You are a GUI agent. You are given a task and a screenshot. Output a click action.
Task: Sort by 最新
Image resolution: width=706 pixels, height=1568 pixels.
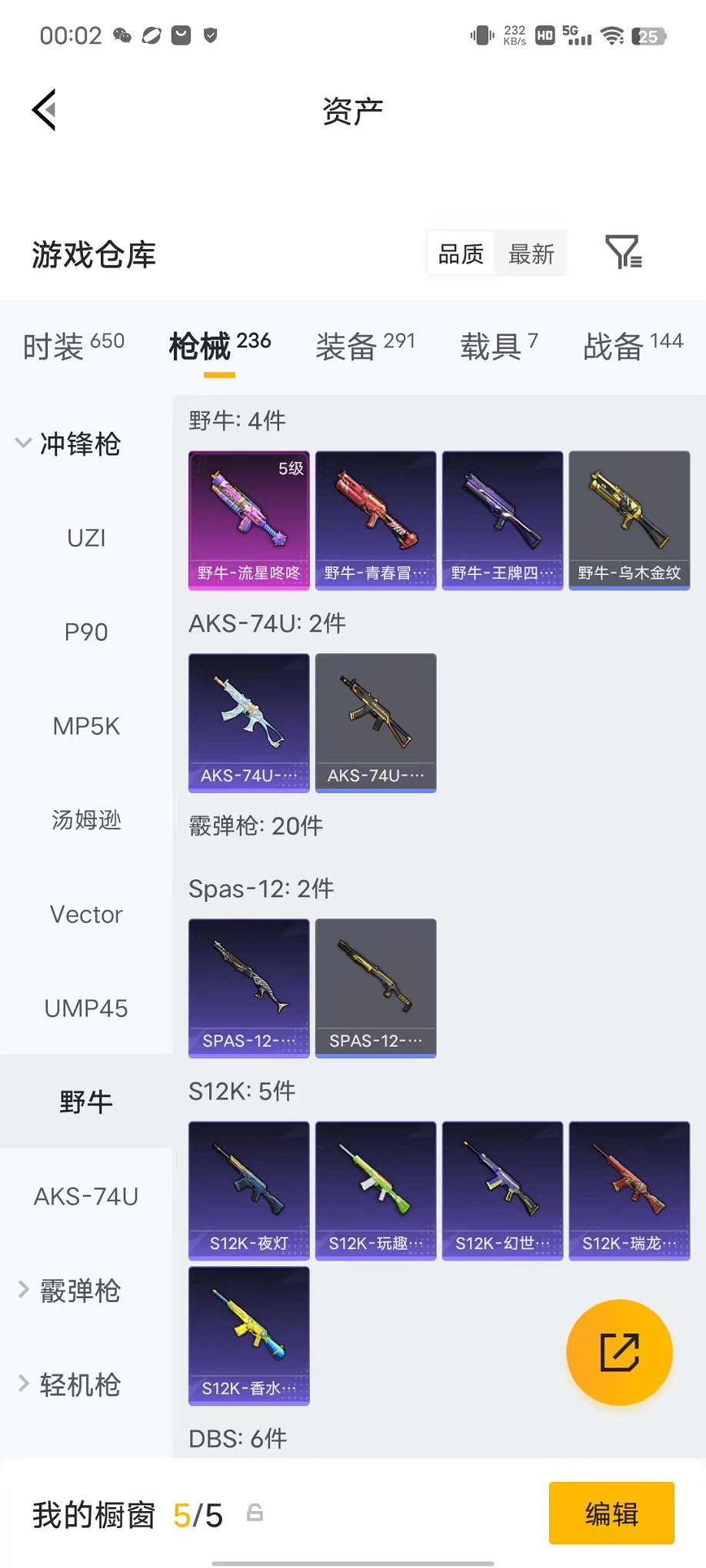(x=531, y=254)
